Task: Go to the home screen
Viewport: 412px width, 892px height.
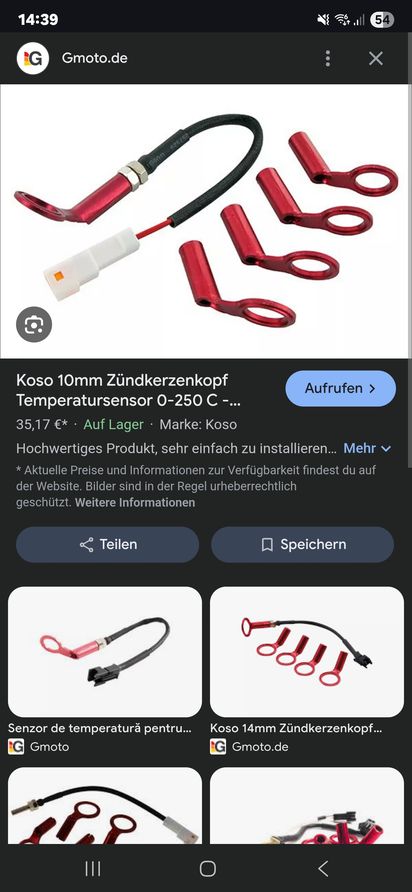Action: pyautogui.click(x=208, y=868)
